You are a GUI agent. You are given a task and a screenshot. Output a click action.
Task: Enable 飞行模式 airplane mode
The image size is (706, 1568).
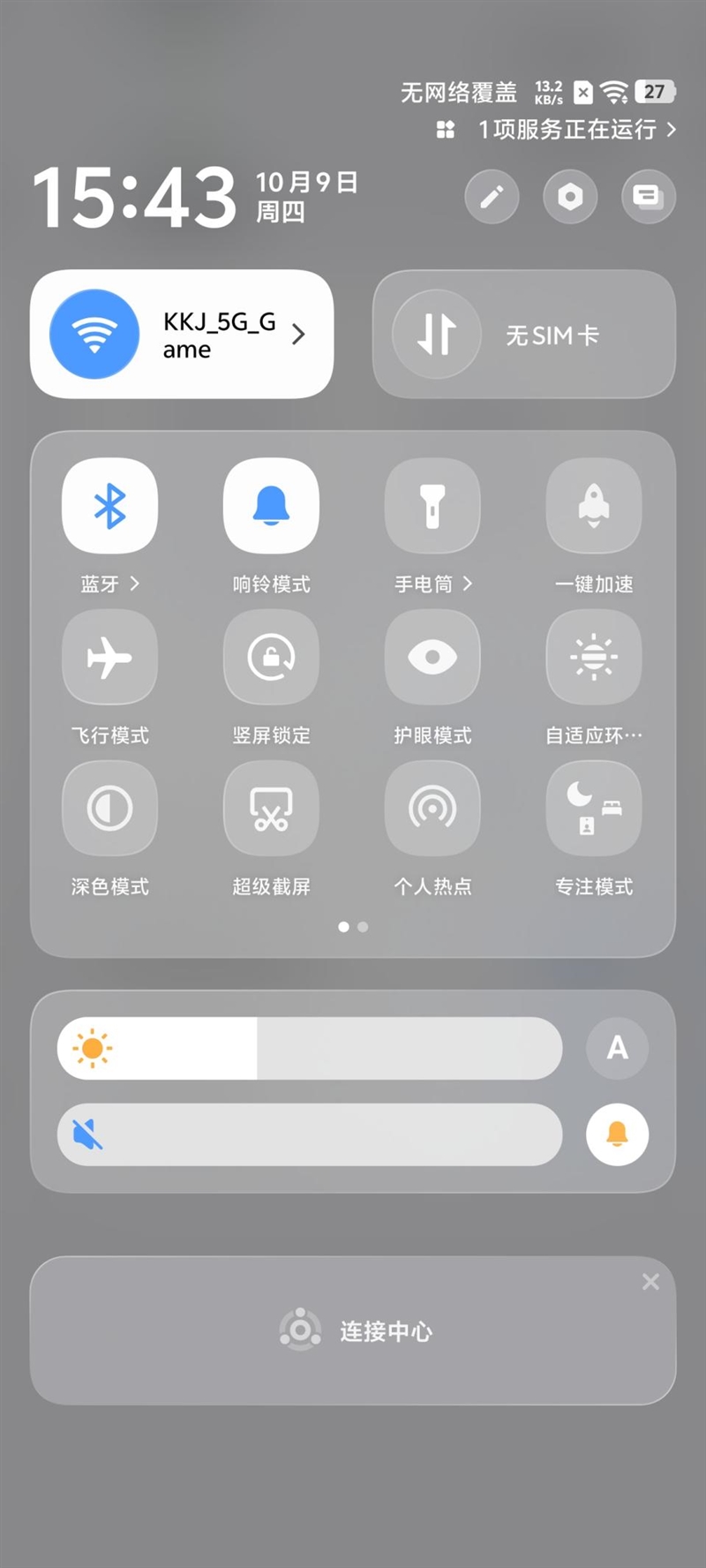[x=109, y=658]
